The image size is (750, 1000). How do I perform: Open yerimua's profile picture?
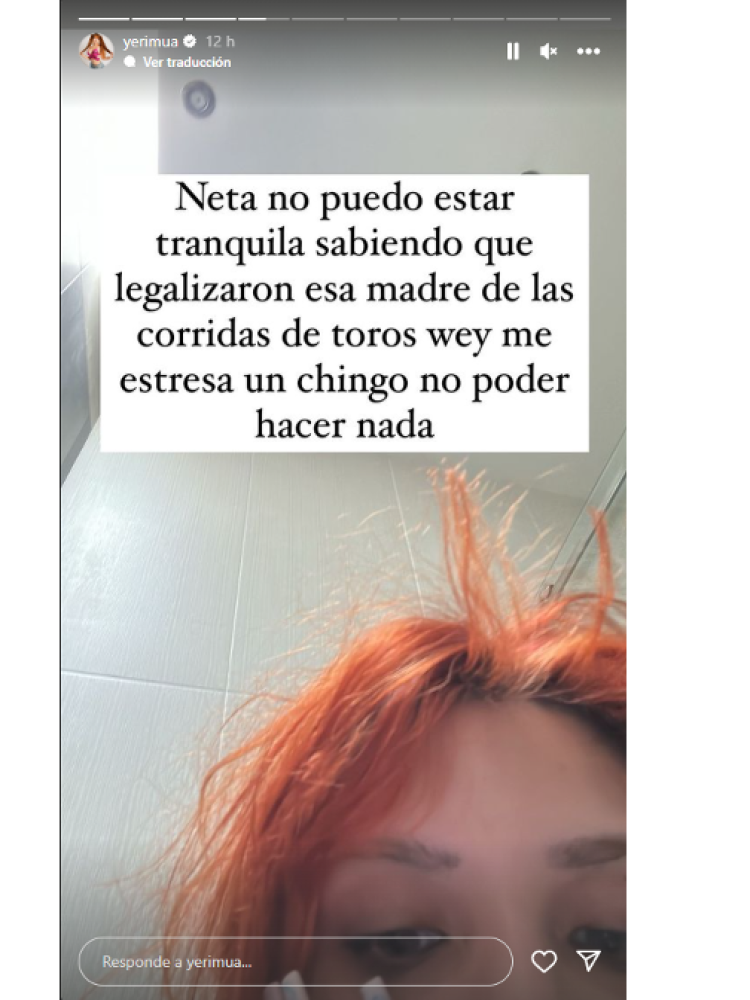(x=96, y=50)
